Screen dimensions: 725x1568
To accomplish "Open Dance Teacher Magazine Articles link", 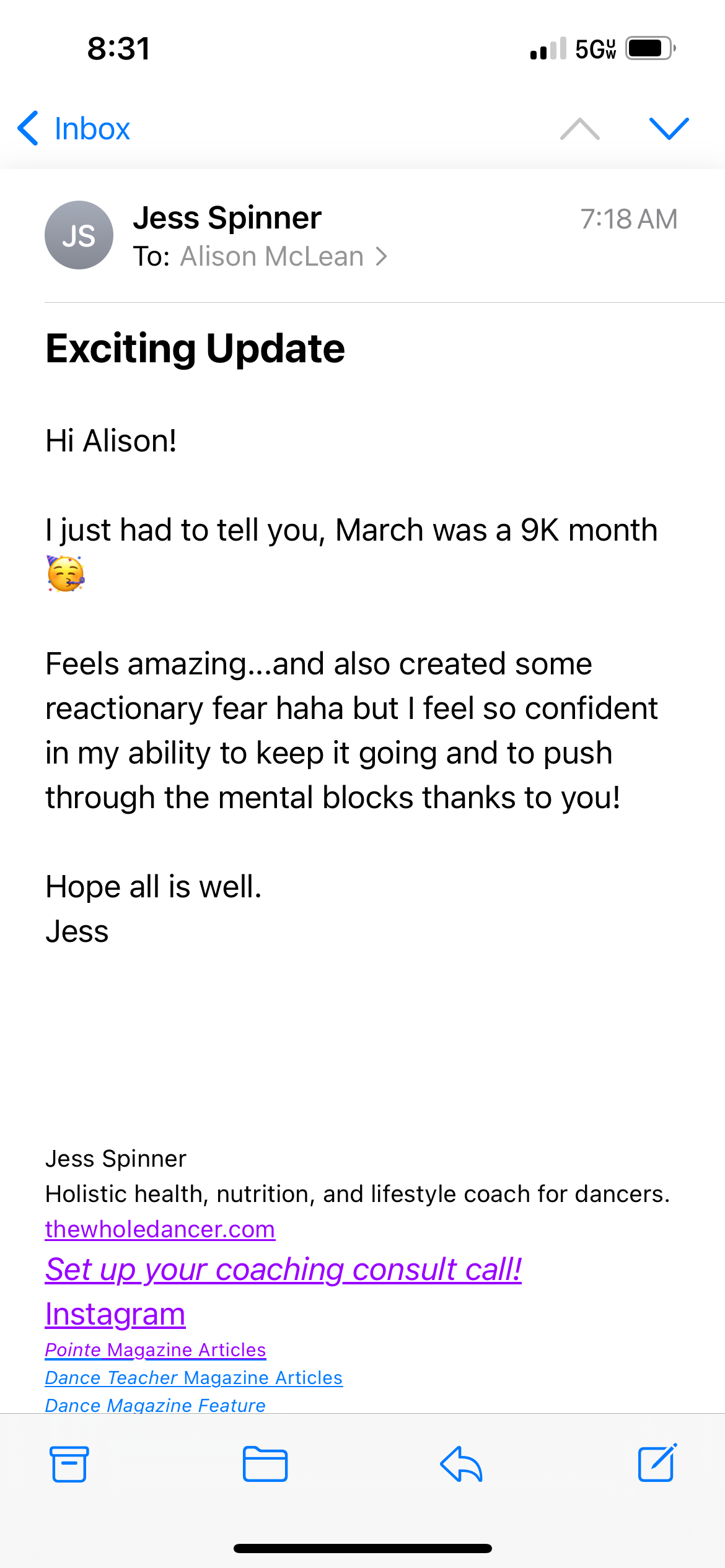I will pyautogui.click(x=193, y=1378).
